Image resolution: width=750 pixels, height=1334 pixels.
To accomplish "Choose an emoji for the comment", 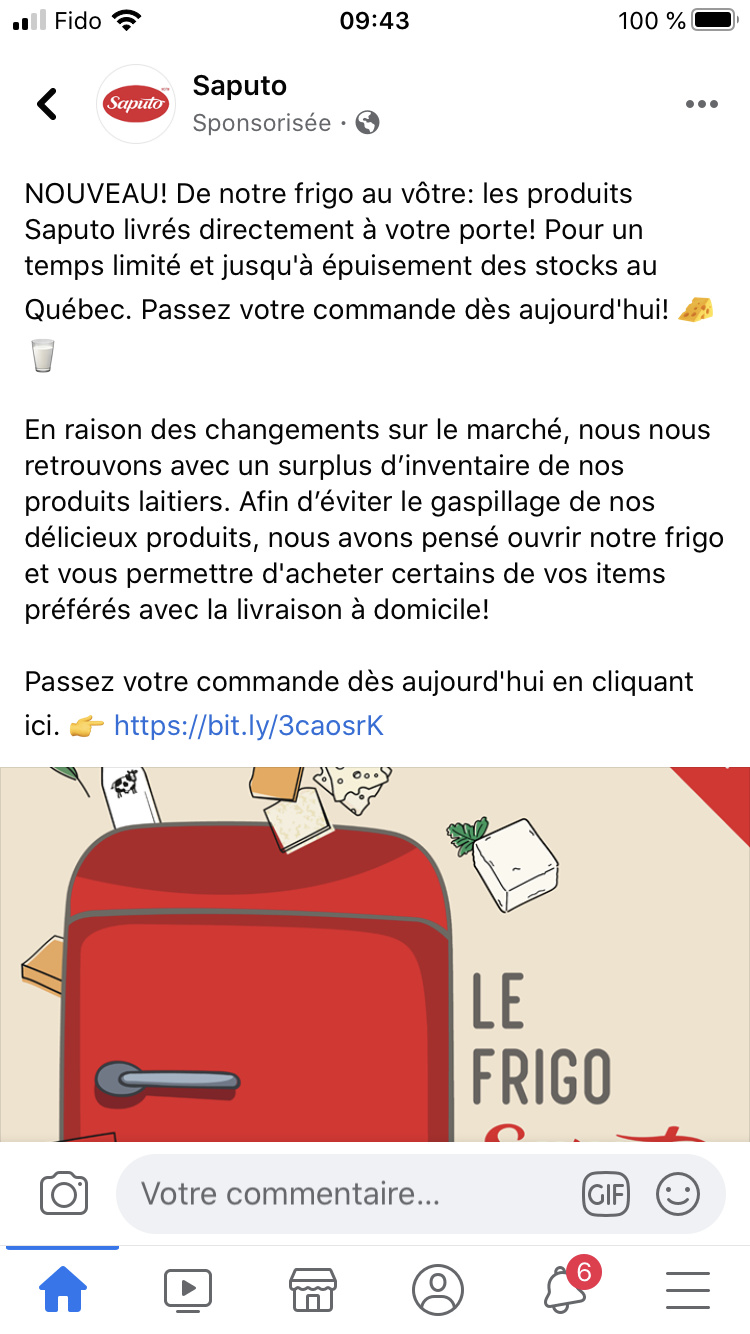I will (678, 1194).
